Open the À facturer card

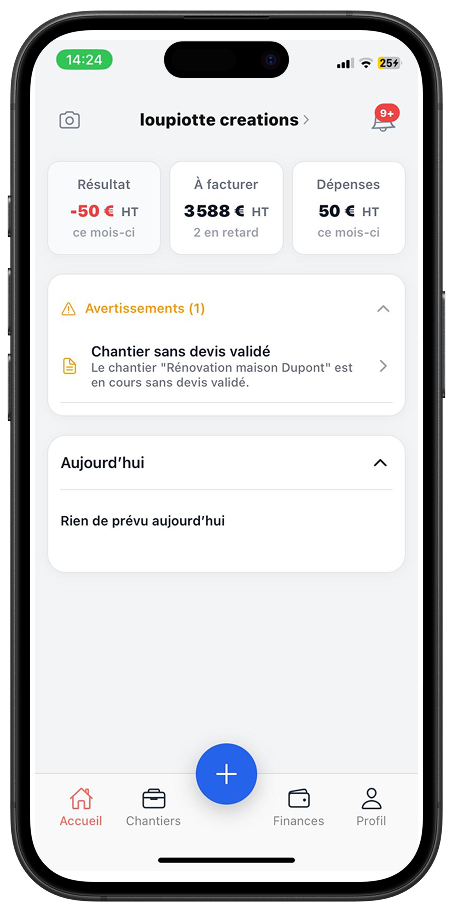pos(226,208)
